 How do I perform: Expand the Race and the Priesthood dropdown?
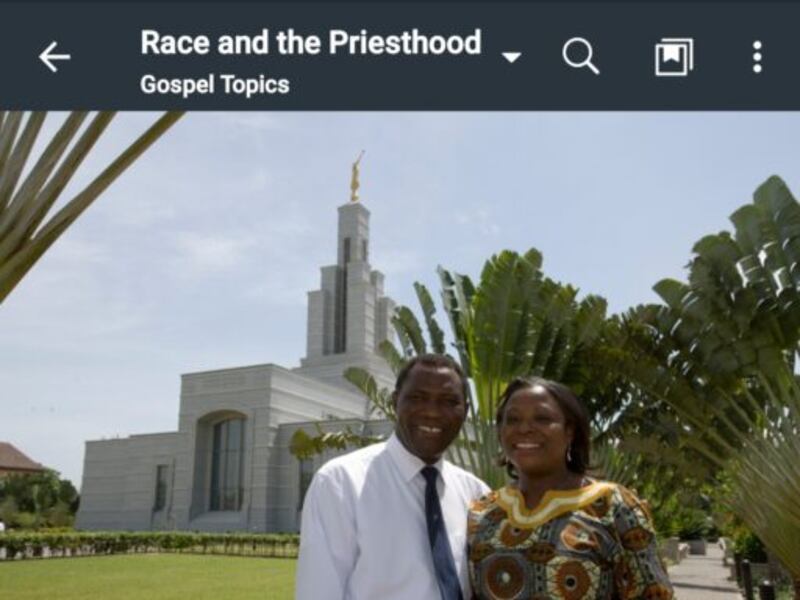511,57
